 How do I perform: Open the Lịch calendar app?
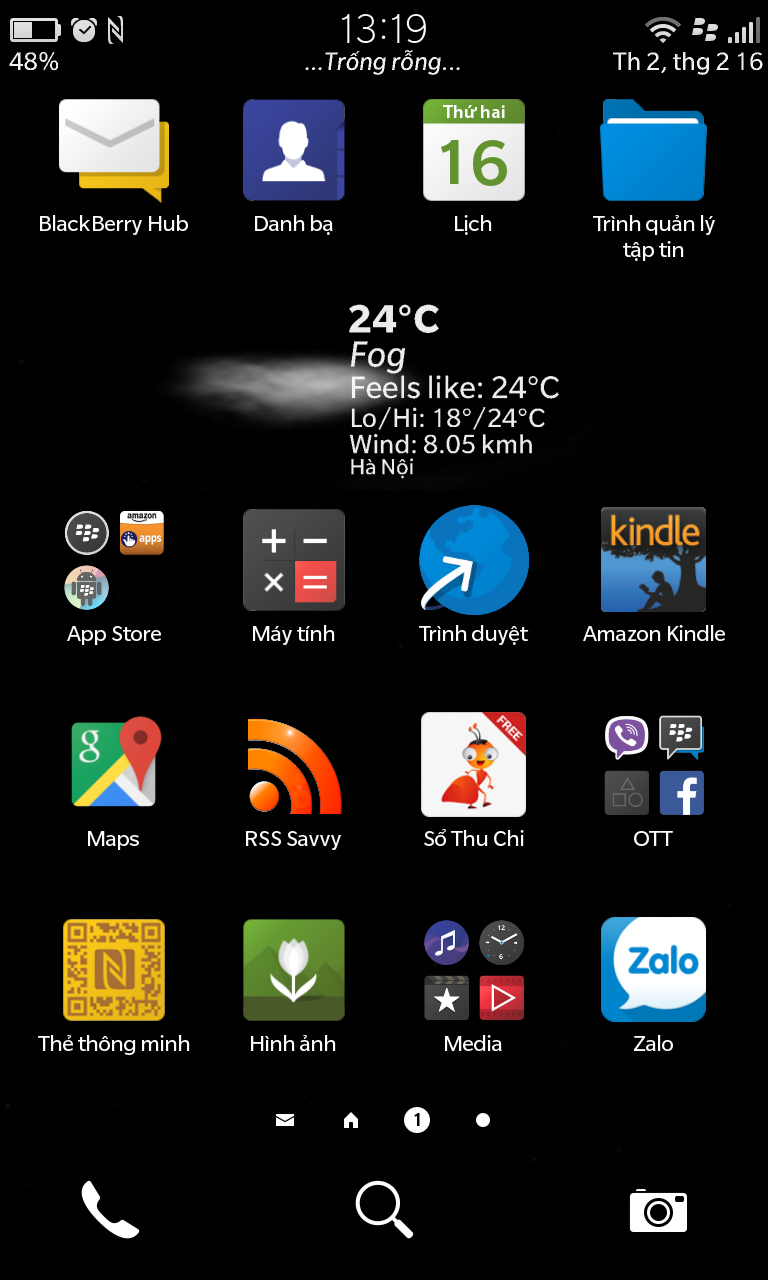473,152
